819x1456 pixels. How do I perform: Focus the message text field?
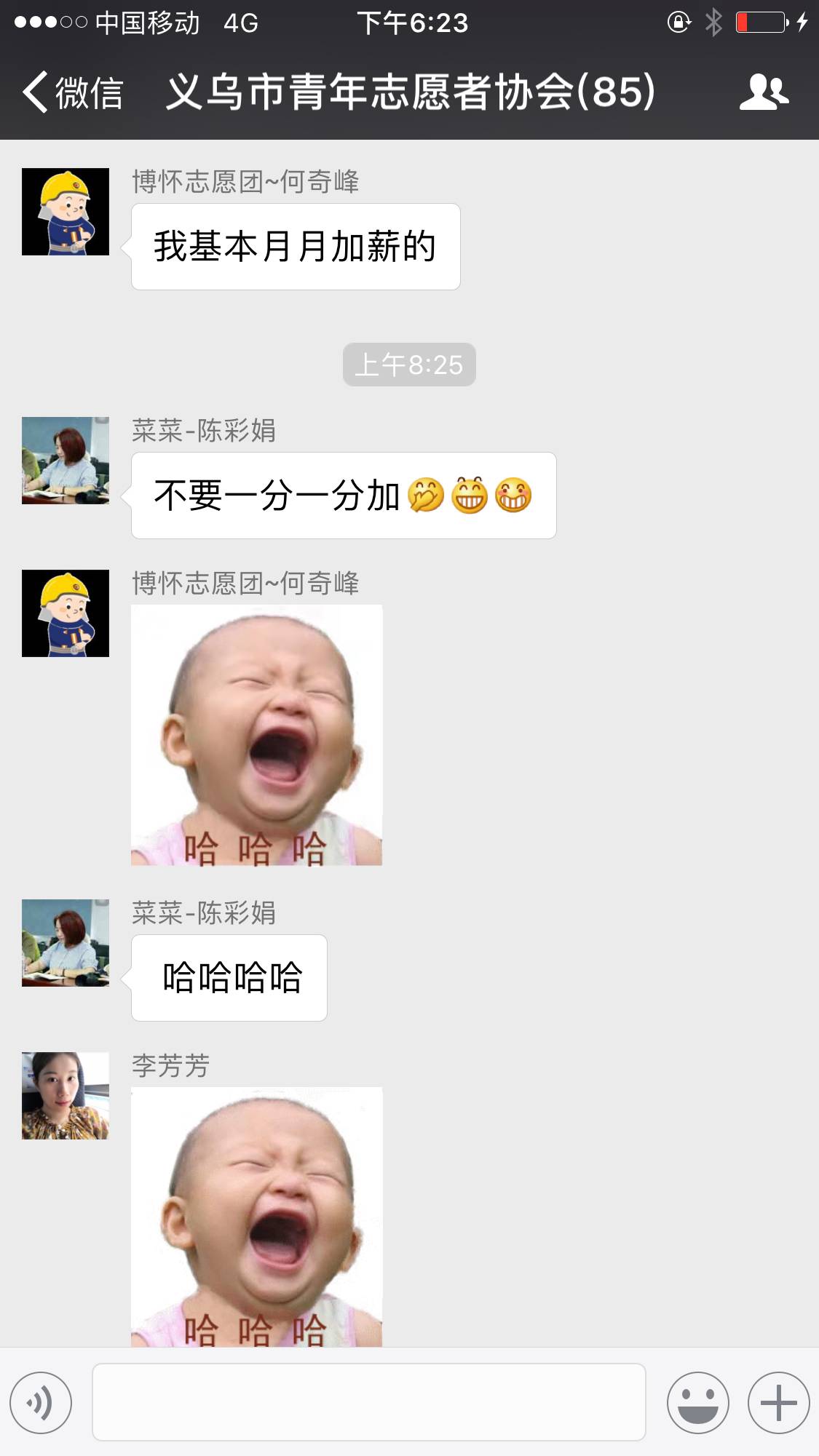368,1402
